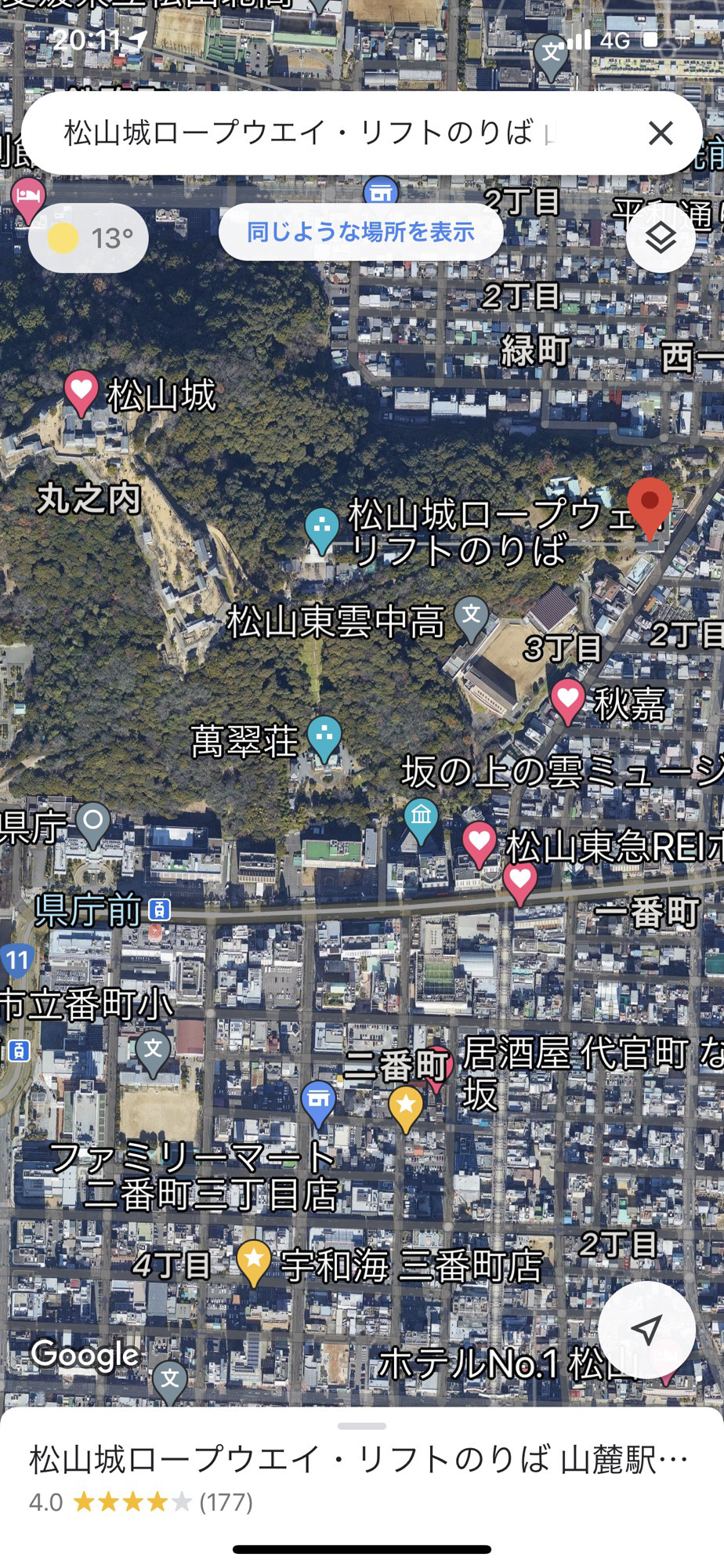724x1568 pixels.
Task: Clear the search query with X
Action: [661, 133]
